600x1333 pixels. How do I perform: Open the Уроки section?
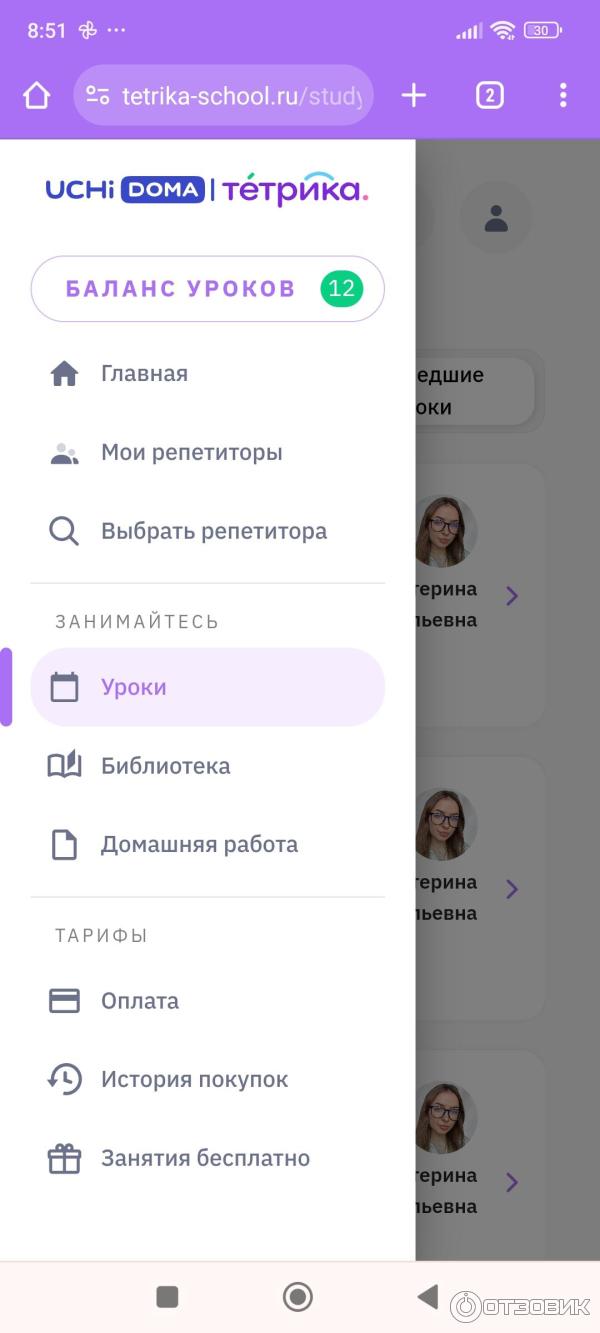207,687
